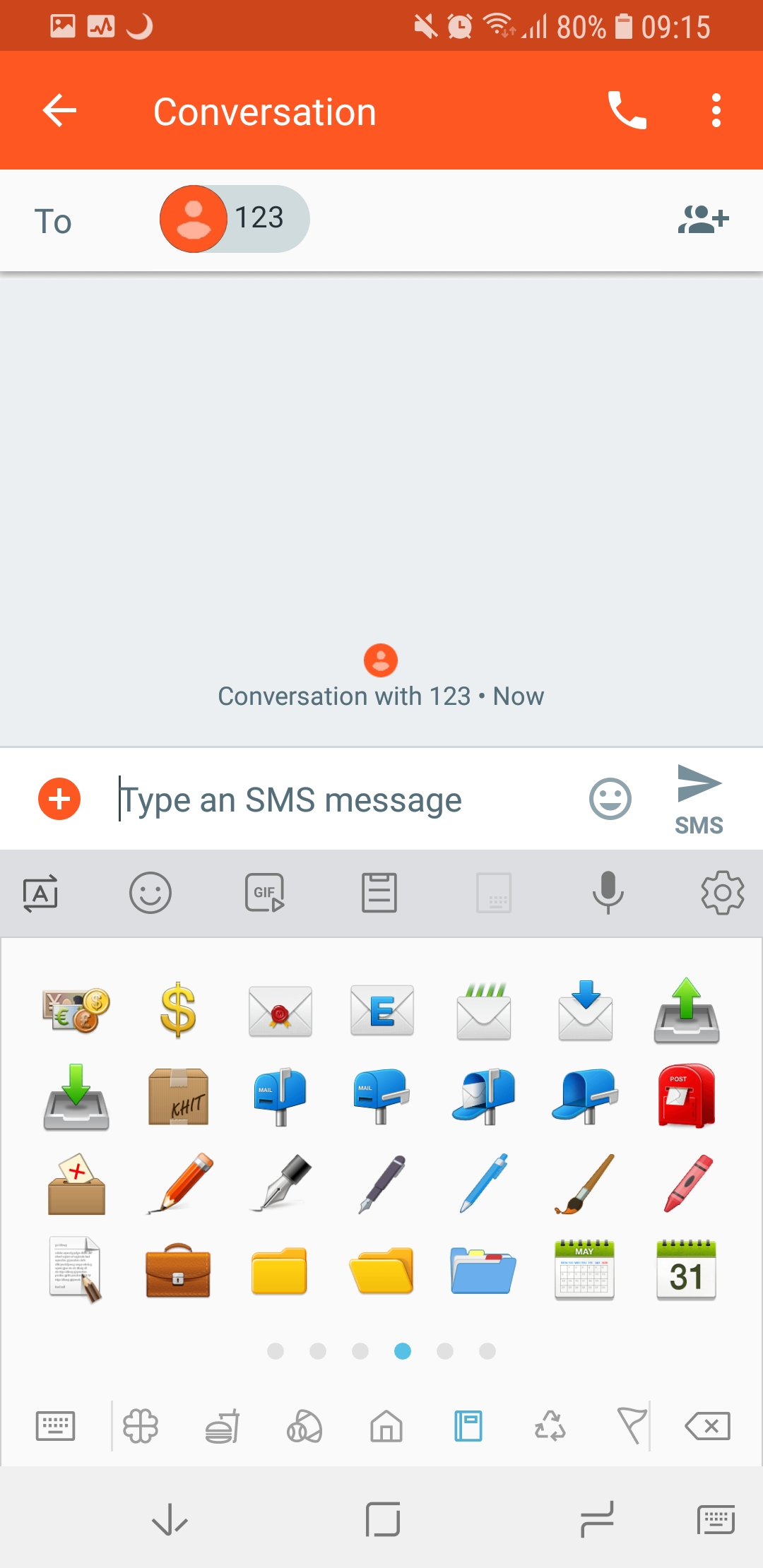Open the keyboard clipboard

379,893
